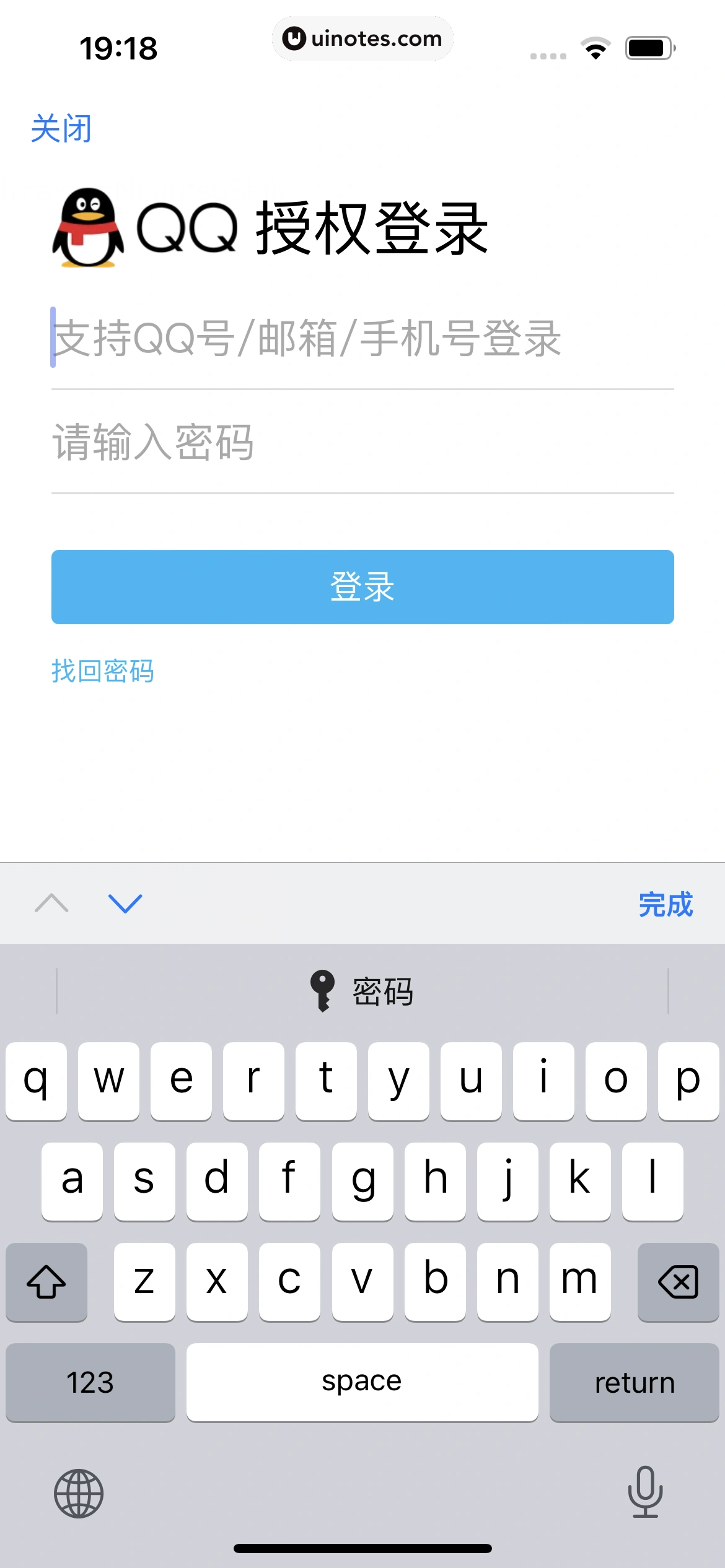Switch keyboard language with globe icon

(79, 1493)
